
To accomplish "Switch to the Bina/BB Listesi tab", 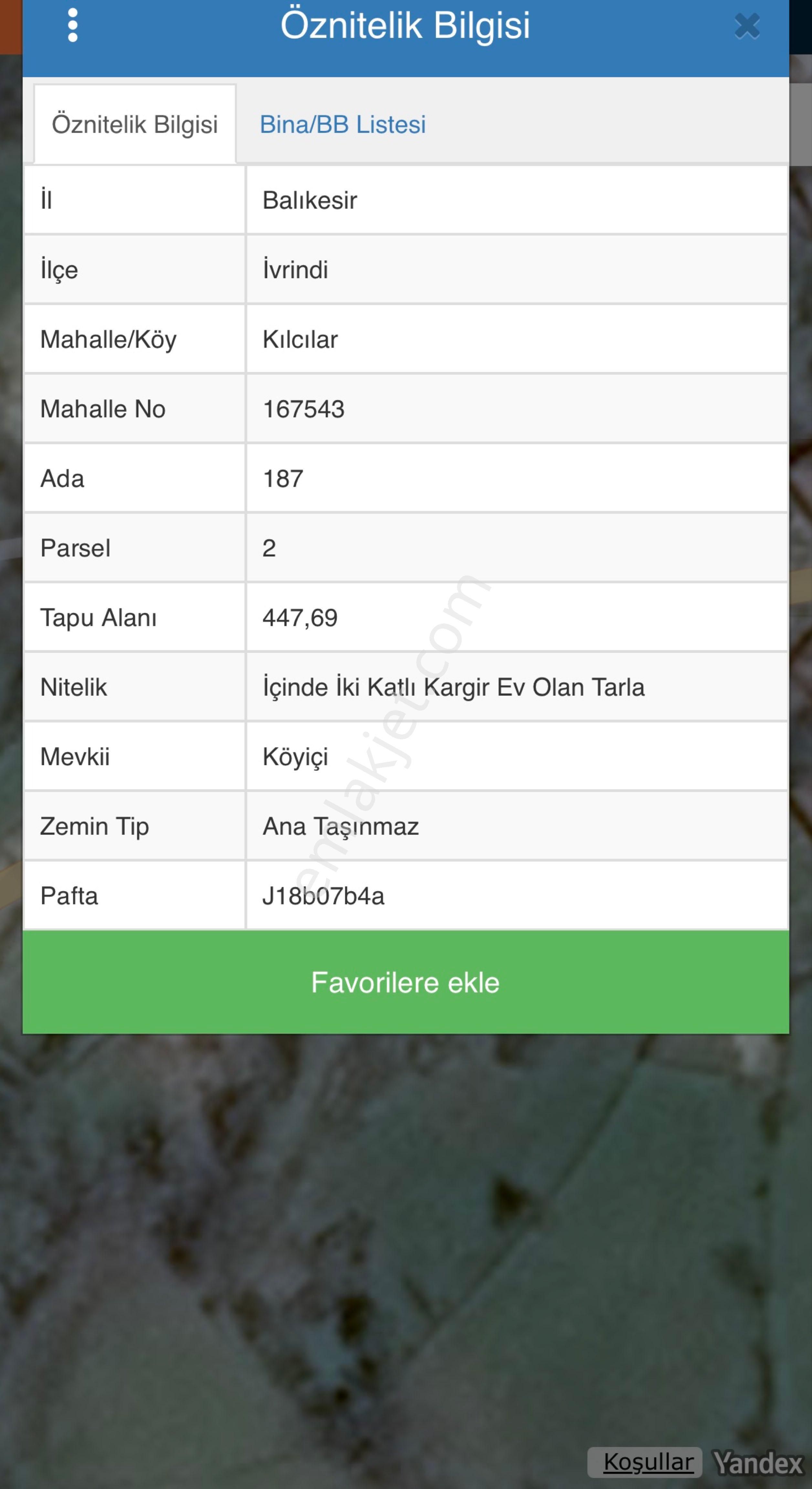I will pyautogui.click(x=342, y=124).
